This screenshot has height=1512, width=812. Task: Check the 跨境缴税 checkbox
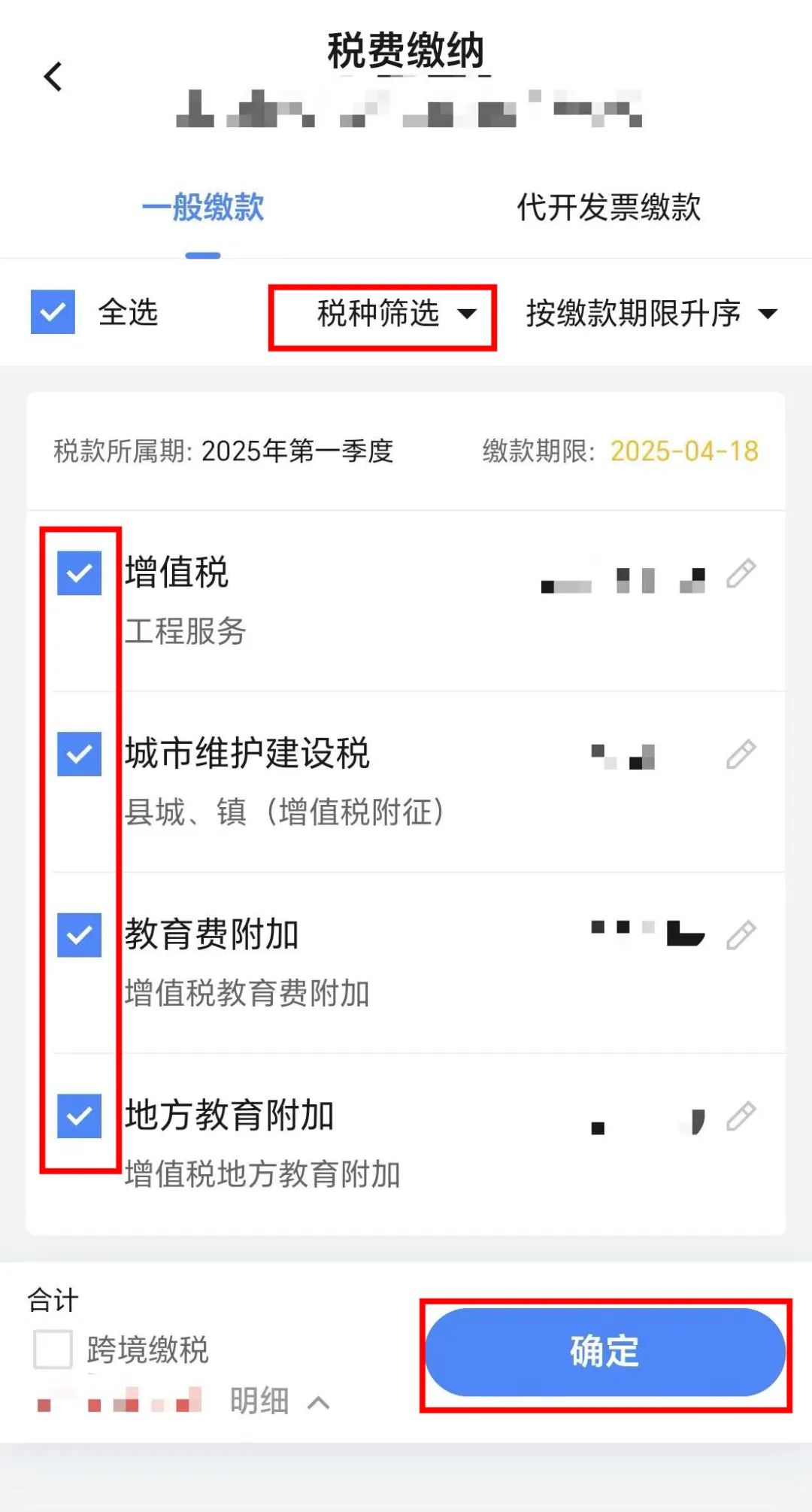[x=53, y=1349]
